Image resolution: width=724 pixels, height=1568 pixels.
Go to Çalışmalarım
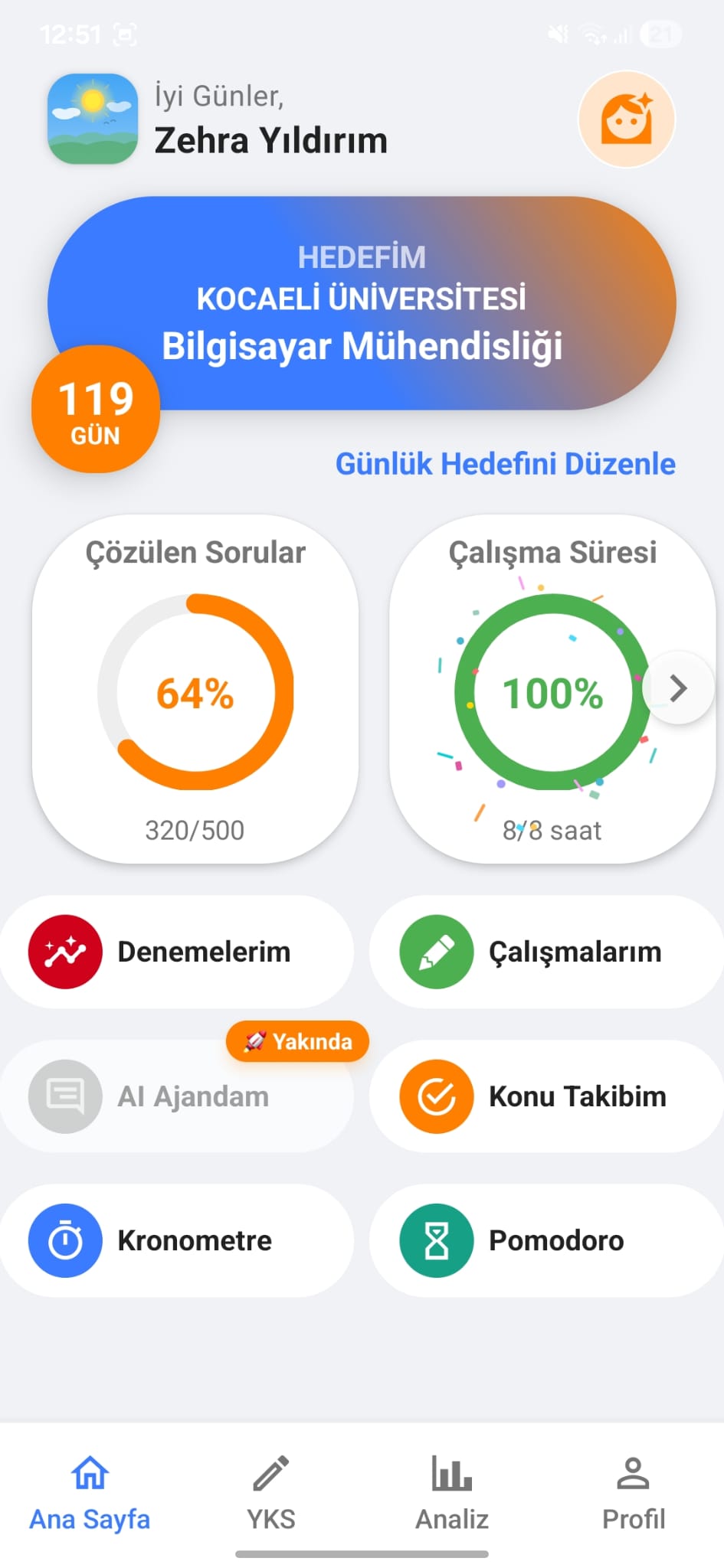tap(546, 952)
